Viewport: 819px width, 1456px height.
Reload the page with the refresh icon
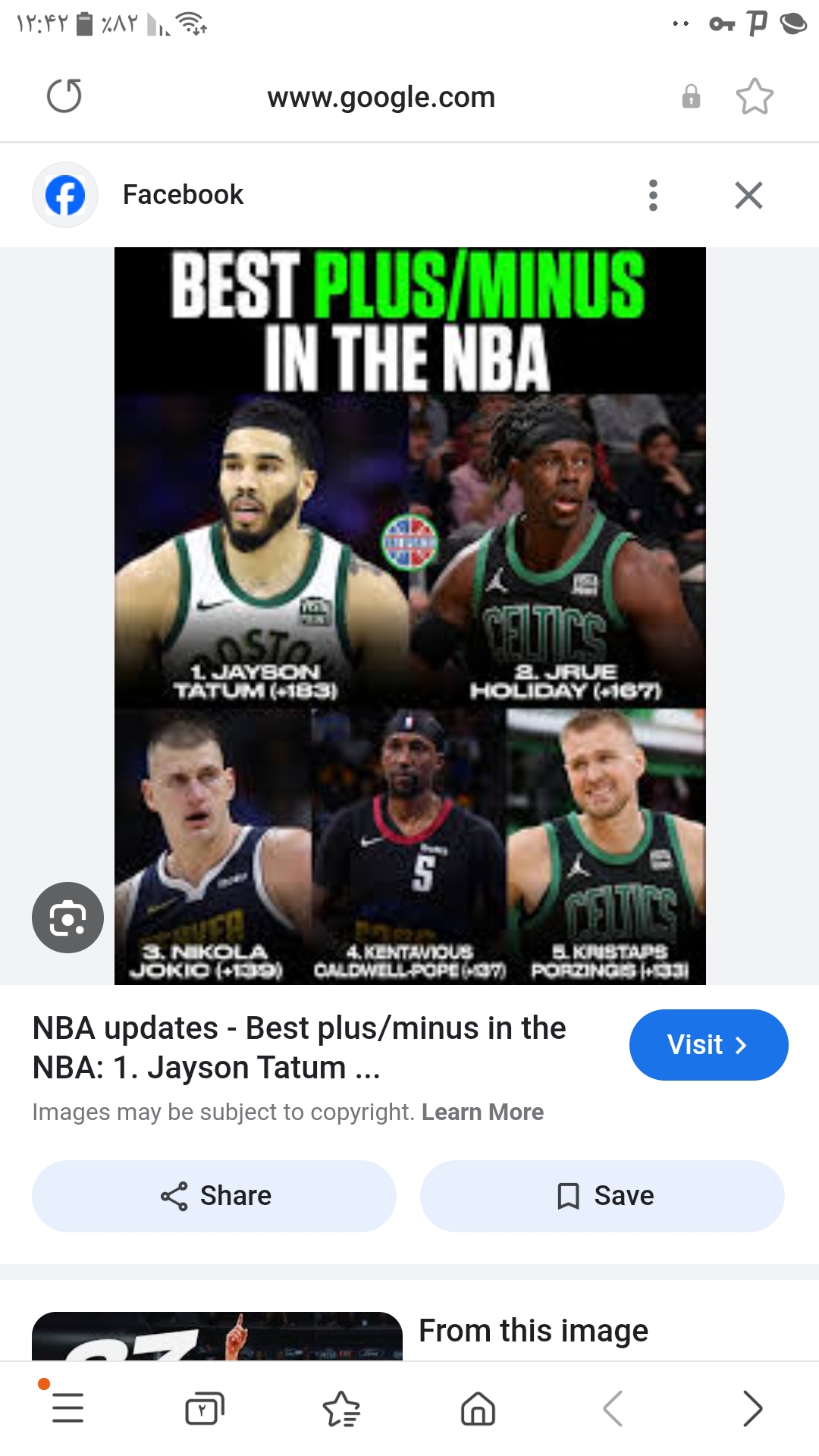[x=64, y=96]
